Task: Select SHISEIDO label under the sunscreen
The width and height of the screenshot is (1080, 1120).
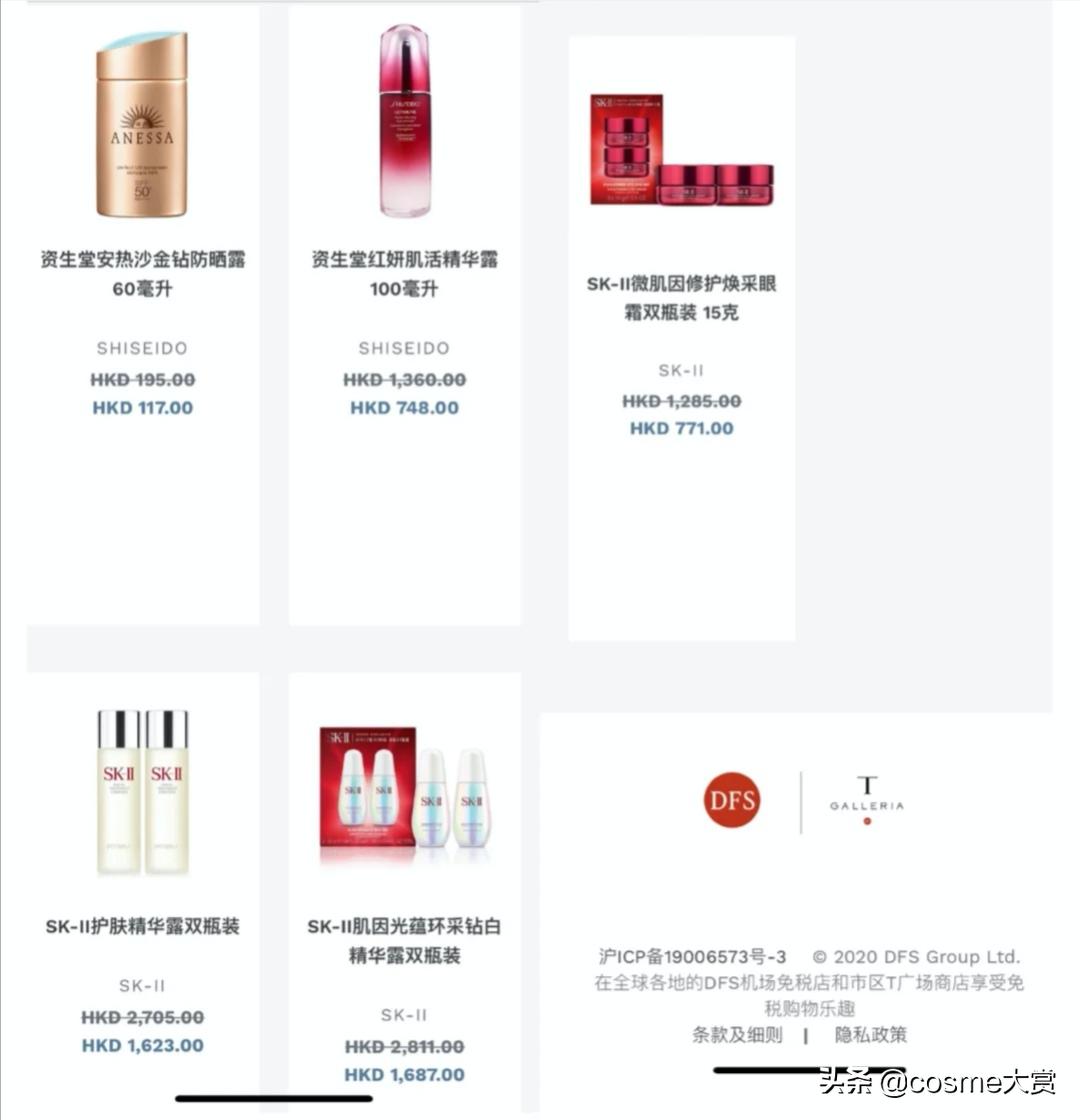Action: coord(143,348)
